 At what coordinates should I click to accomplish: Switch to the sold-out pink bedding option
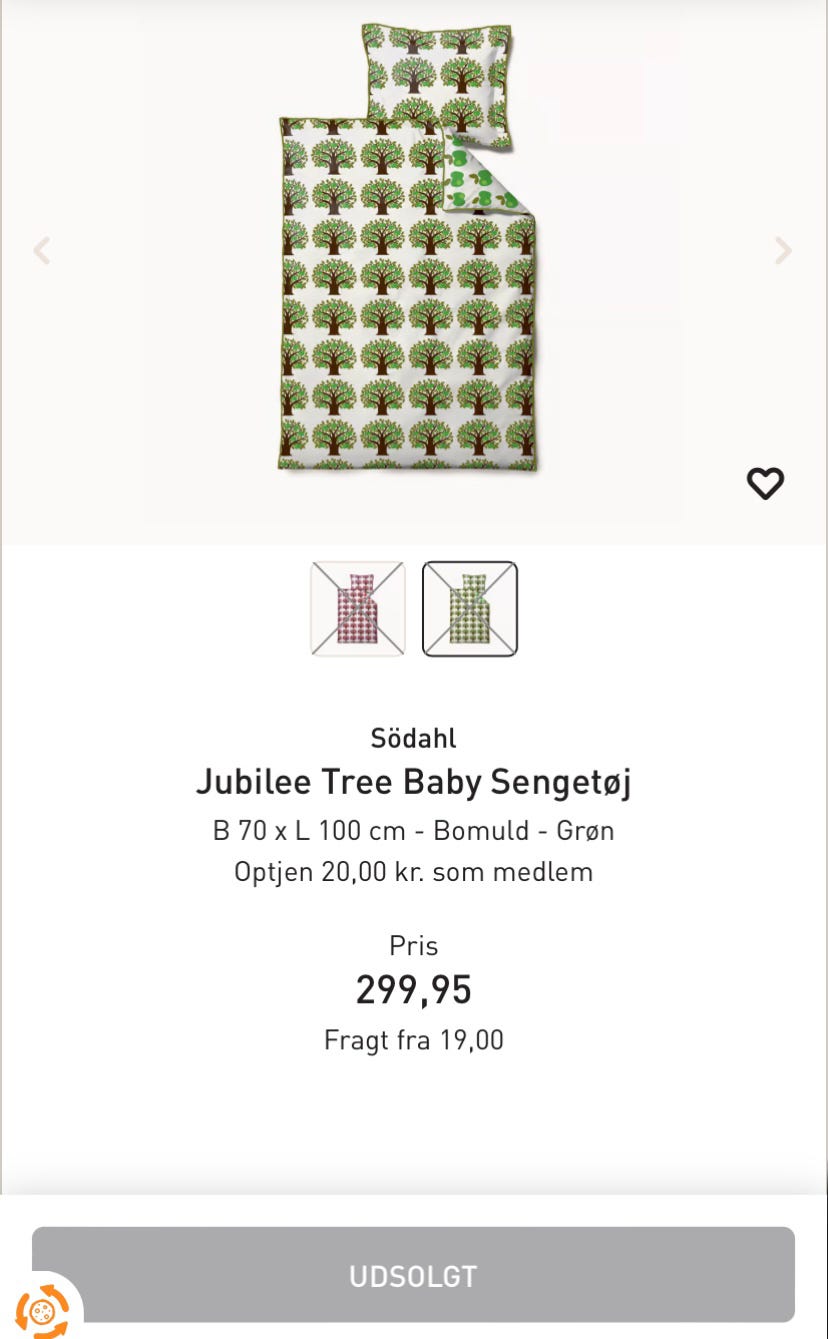(358, 609)
